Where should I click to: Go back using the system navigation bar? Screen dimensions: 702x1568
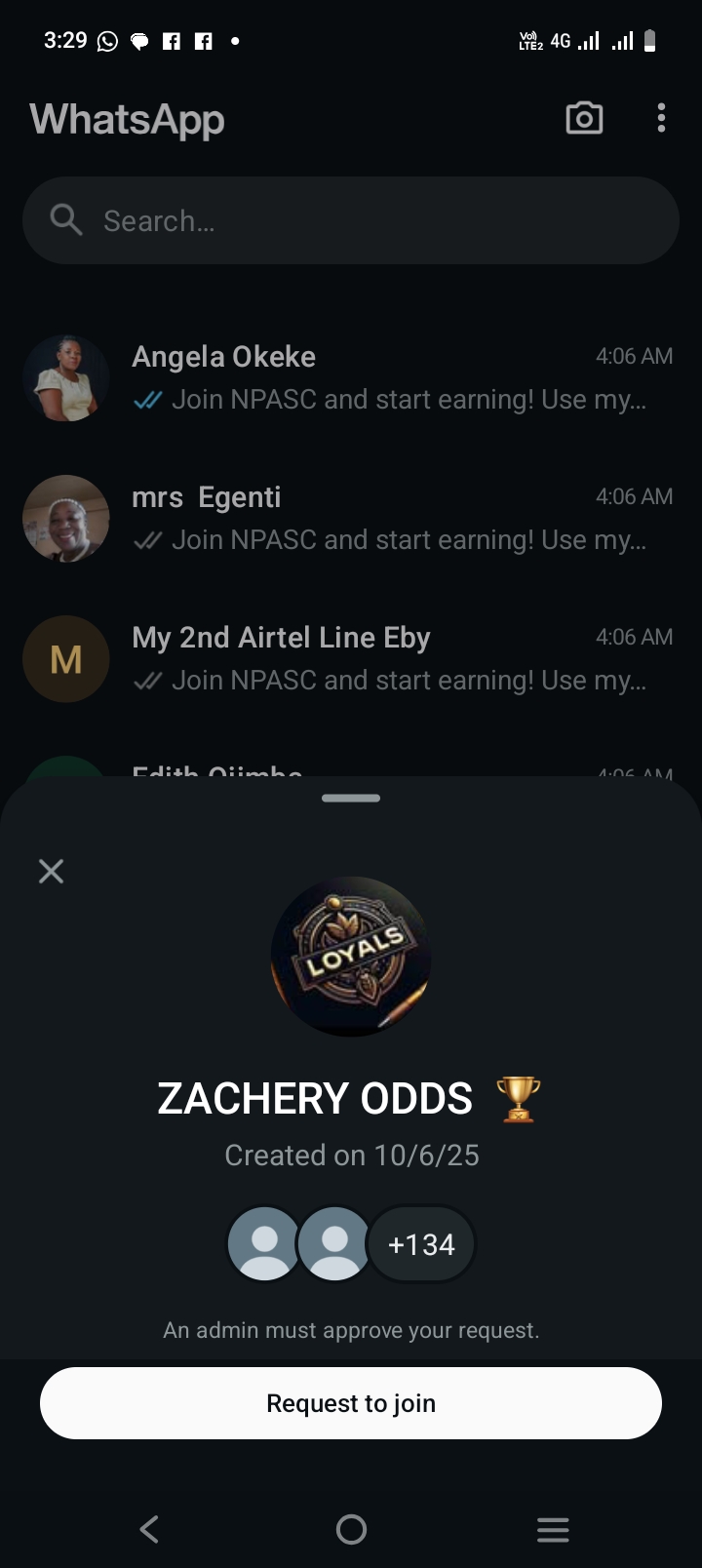click(149, 1529)
